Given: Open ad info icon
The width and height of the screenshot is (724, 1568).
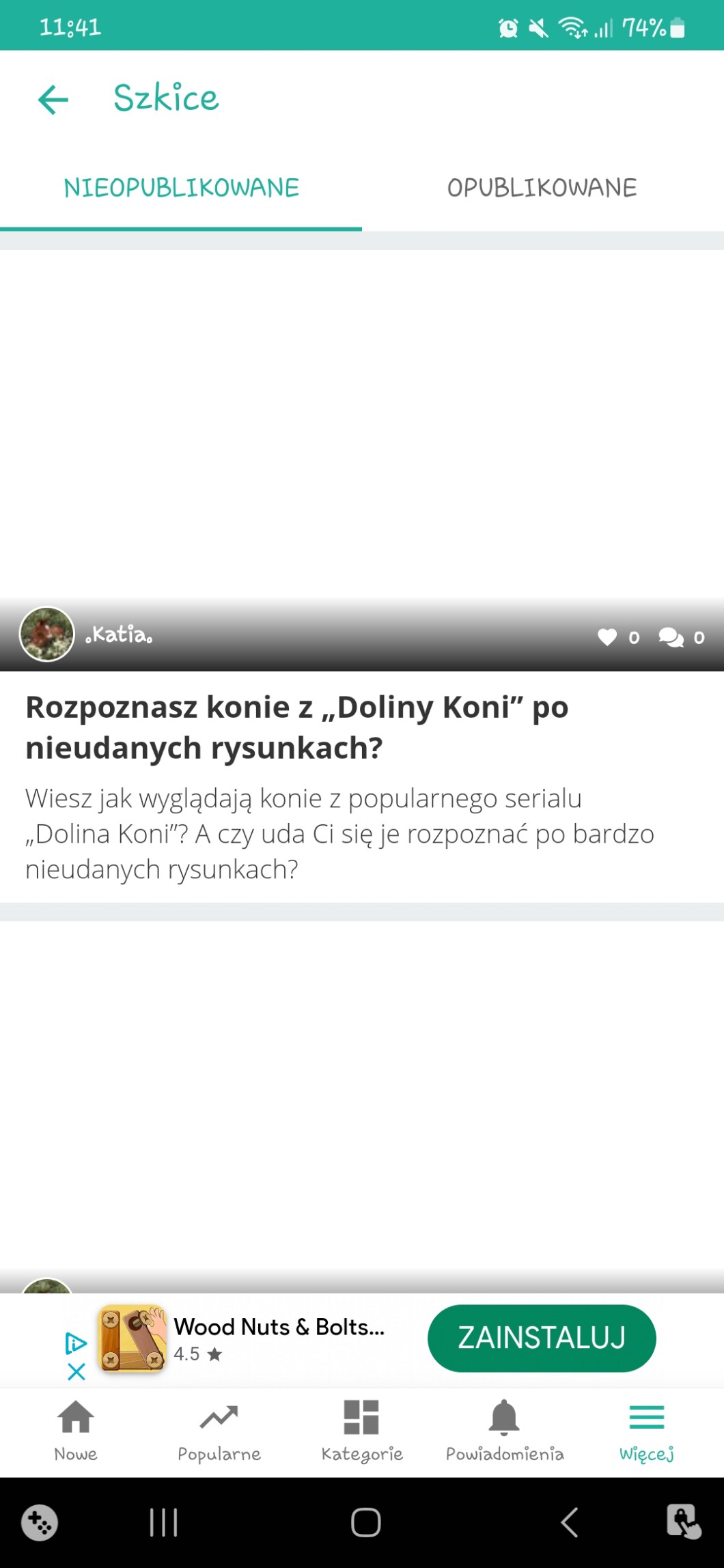Looking at the screenshot, I should point(76,1343).
